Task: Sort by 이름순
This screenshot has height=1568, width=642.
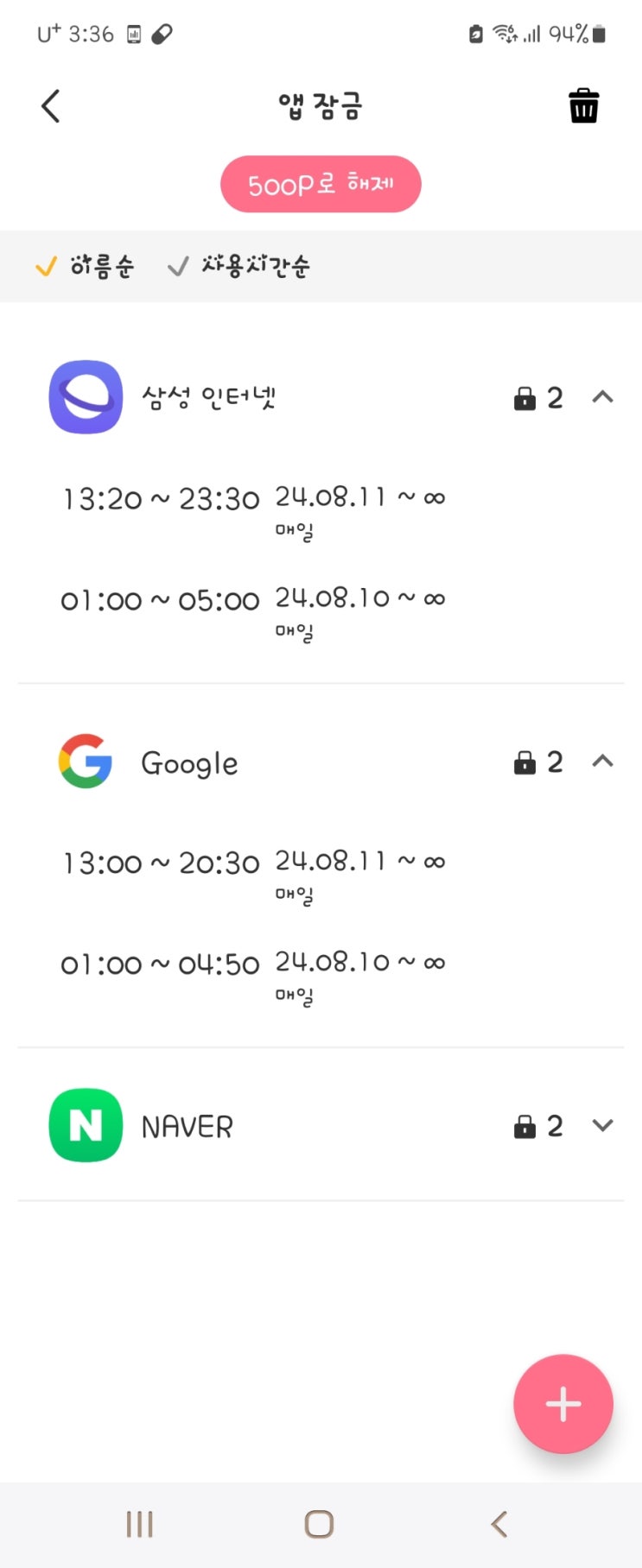Action: click(x=85, y=266)
